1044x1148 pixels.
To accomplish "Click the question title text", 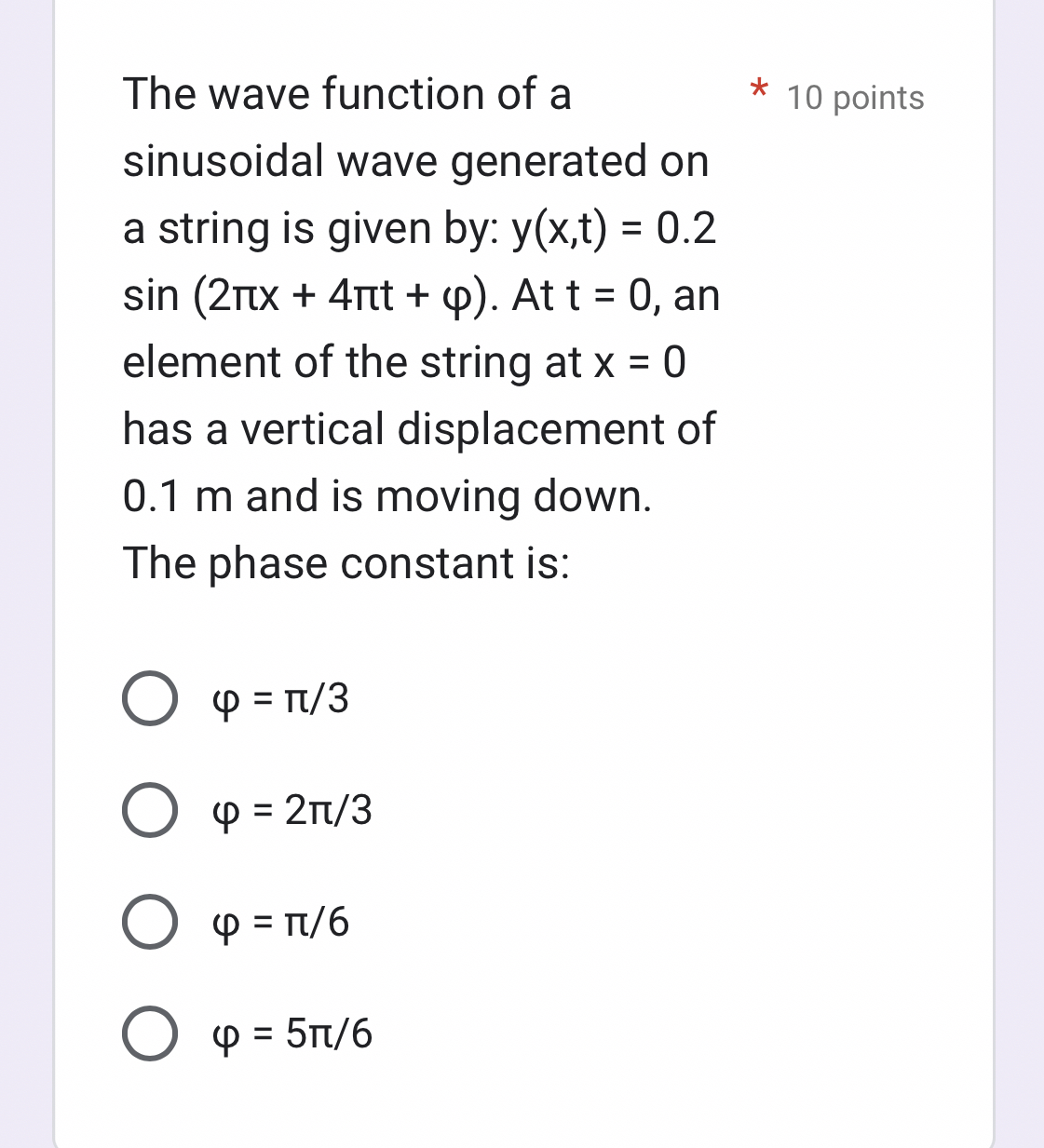I will (346, 93).
